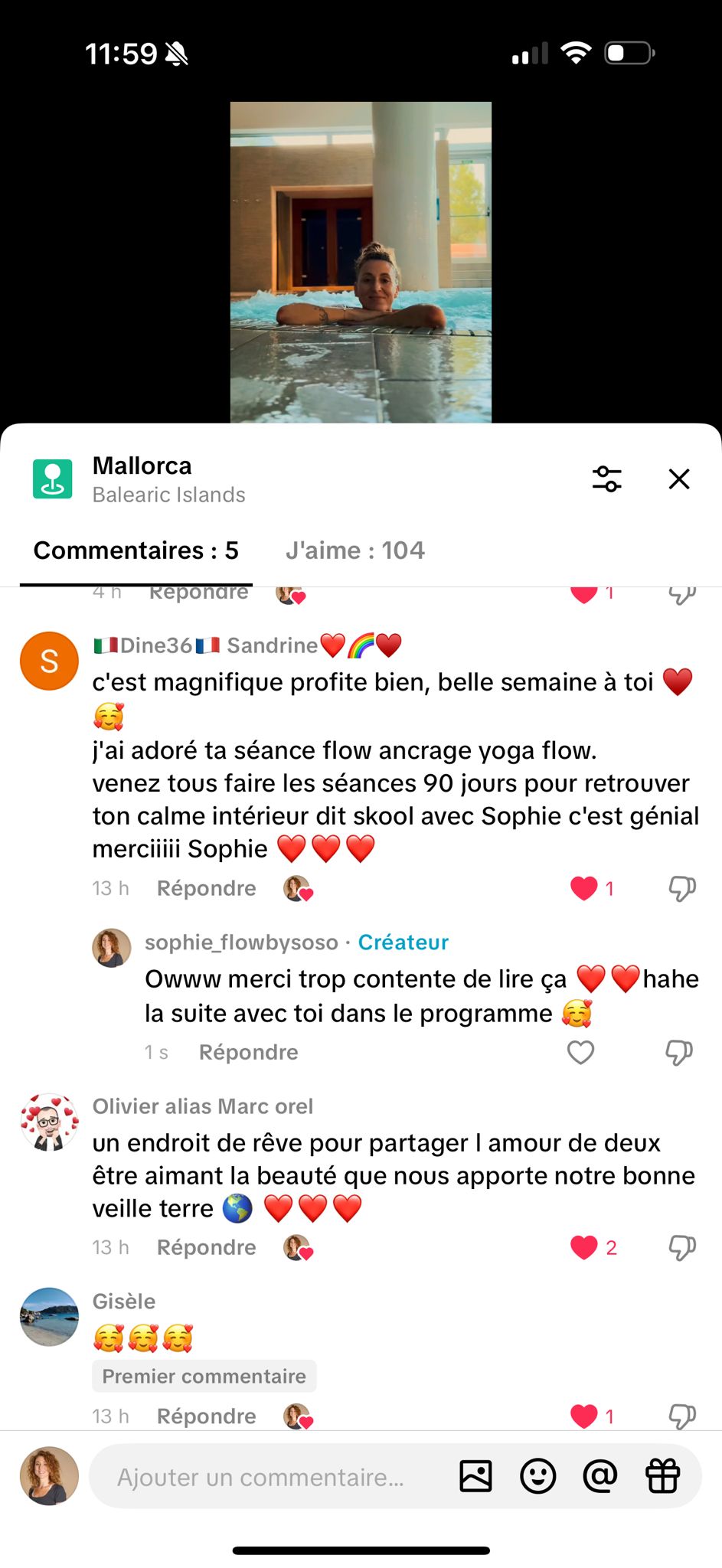Reply to Gisèle's comment

click(206, 1416)
